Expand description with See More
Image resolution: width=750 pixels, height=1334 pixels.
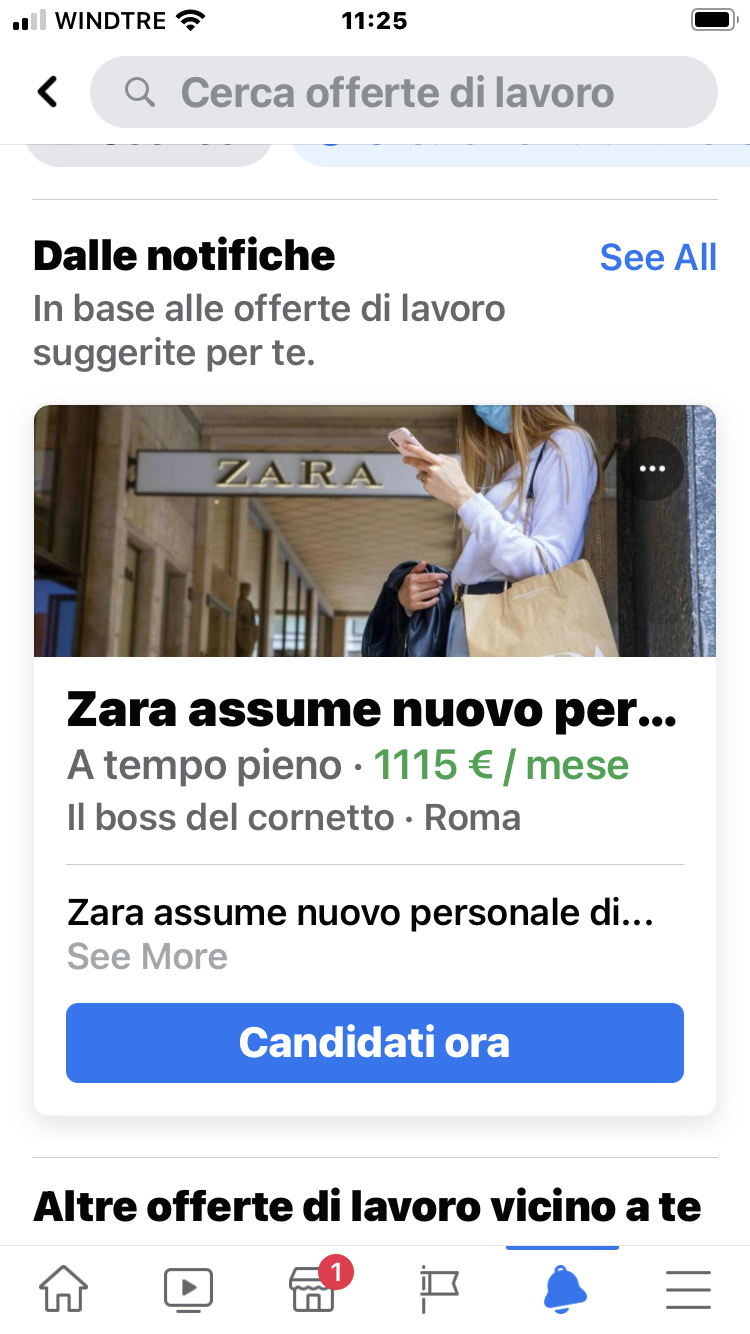click(147, 957)
